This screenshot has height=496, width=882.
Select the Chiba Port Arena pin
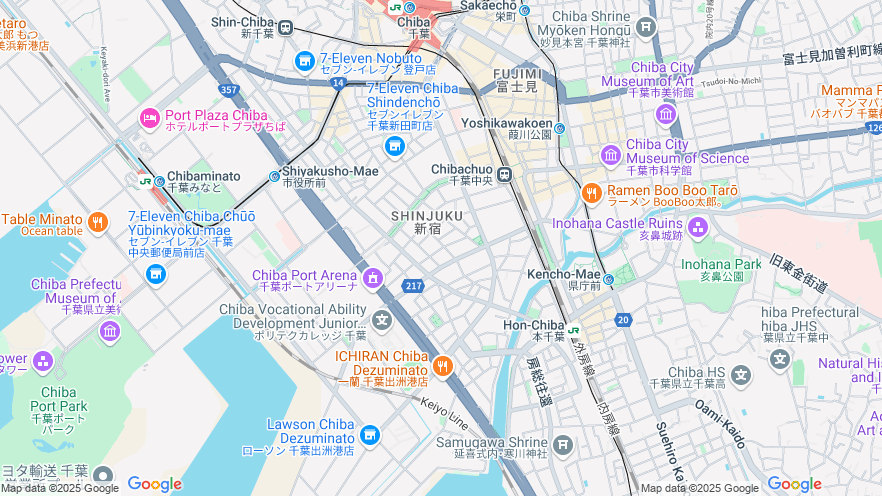tap(372, 276)
